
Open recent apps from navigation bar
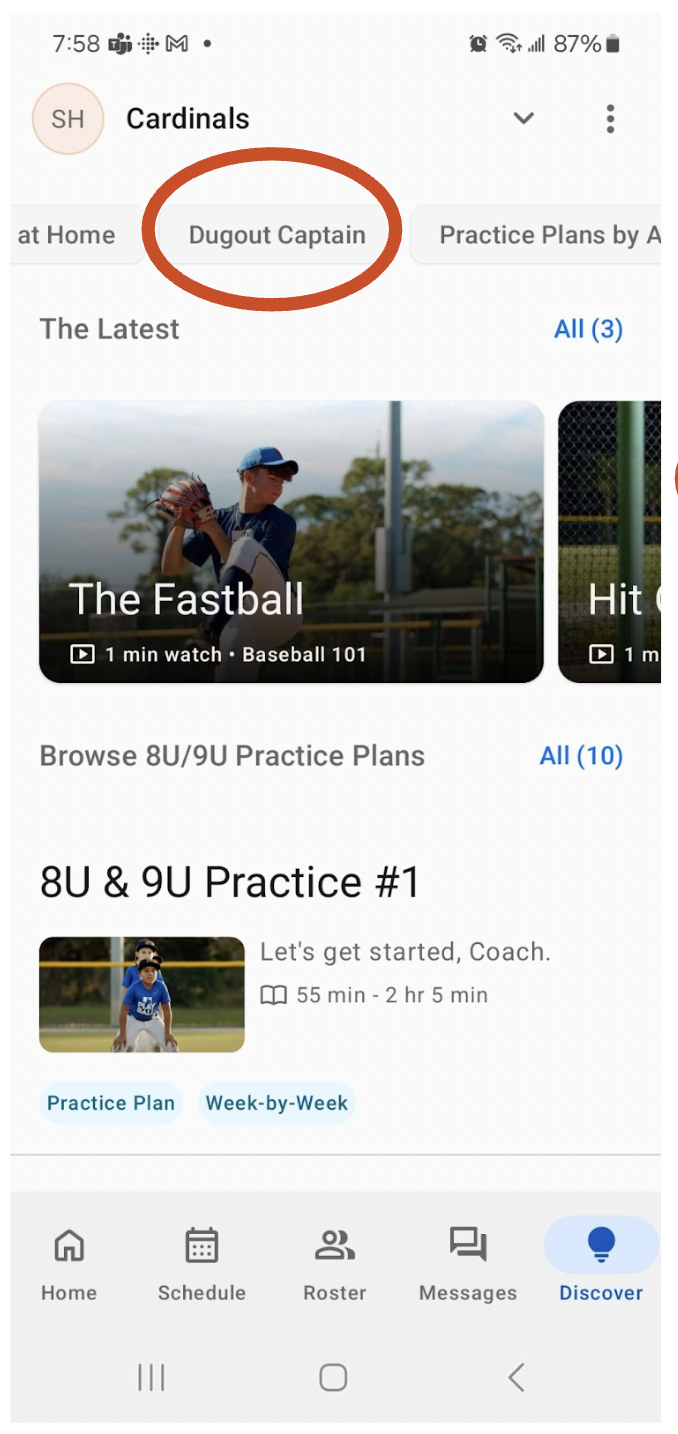pos(151,1378)
